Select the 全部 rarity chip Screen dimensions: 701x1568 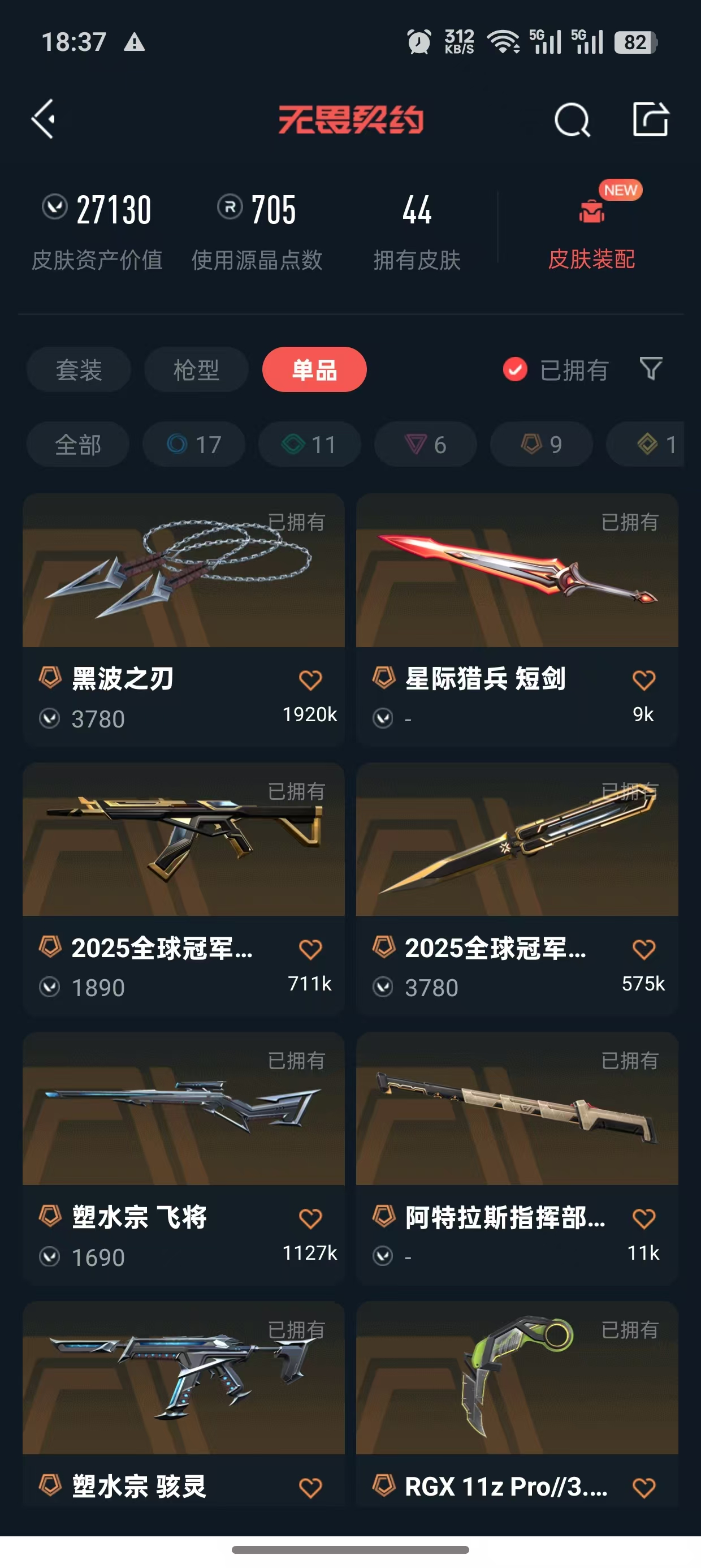(x=78, y=445)
